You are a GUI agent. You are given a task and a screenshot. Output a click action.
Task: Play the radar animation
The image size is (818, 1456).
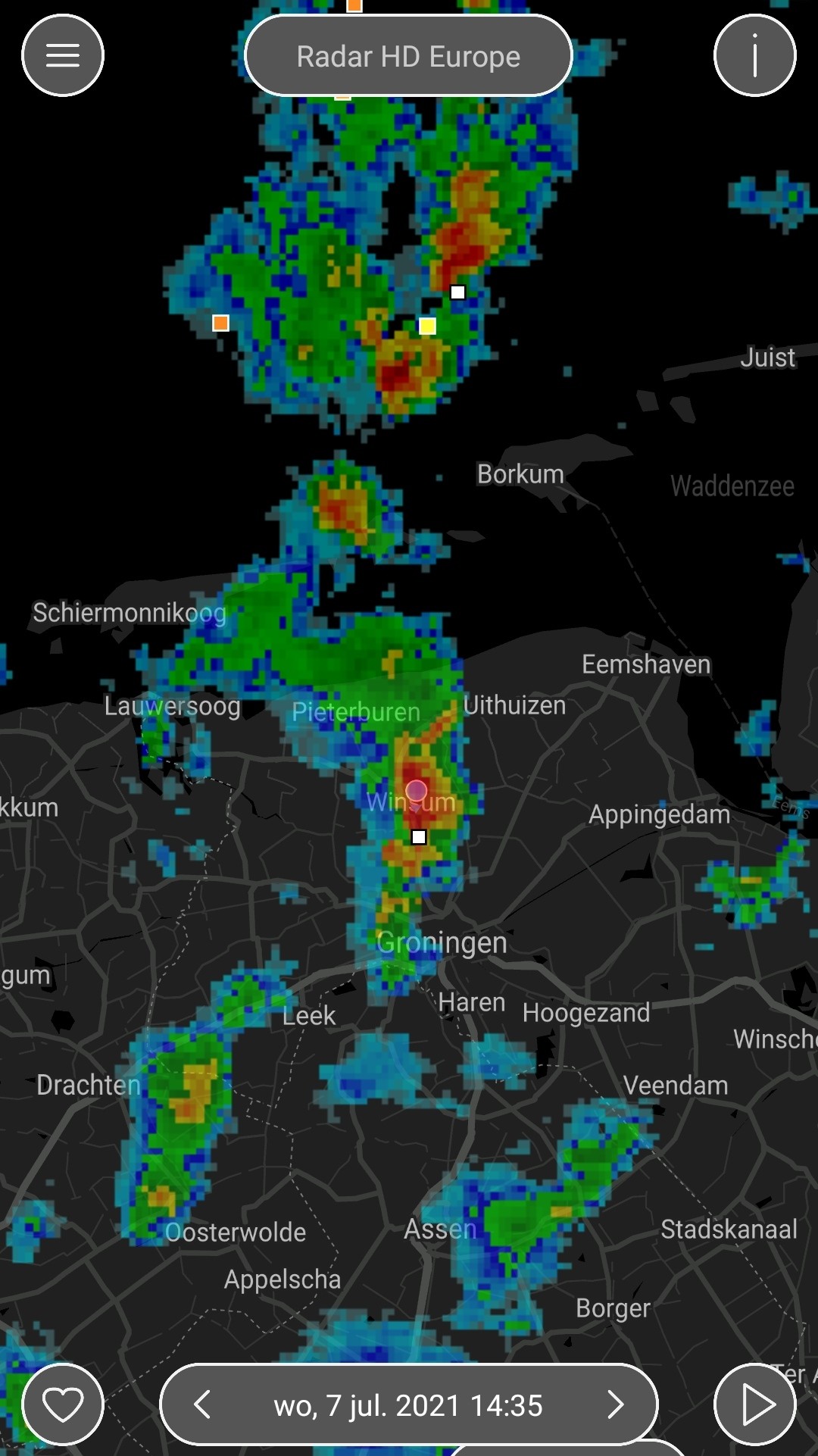(x=754, y=1404)
